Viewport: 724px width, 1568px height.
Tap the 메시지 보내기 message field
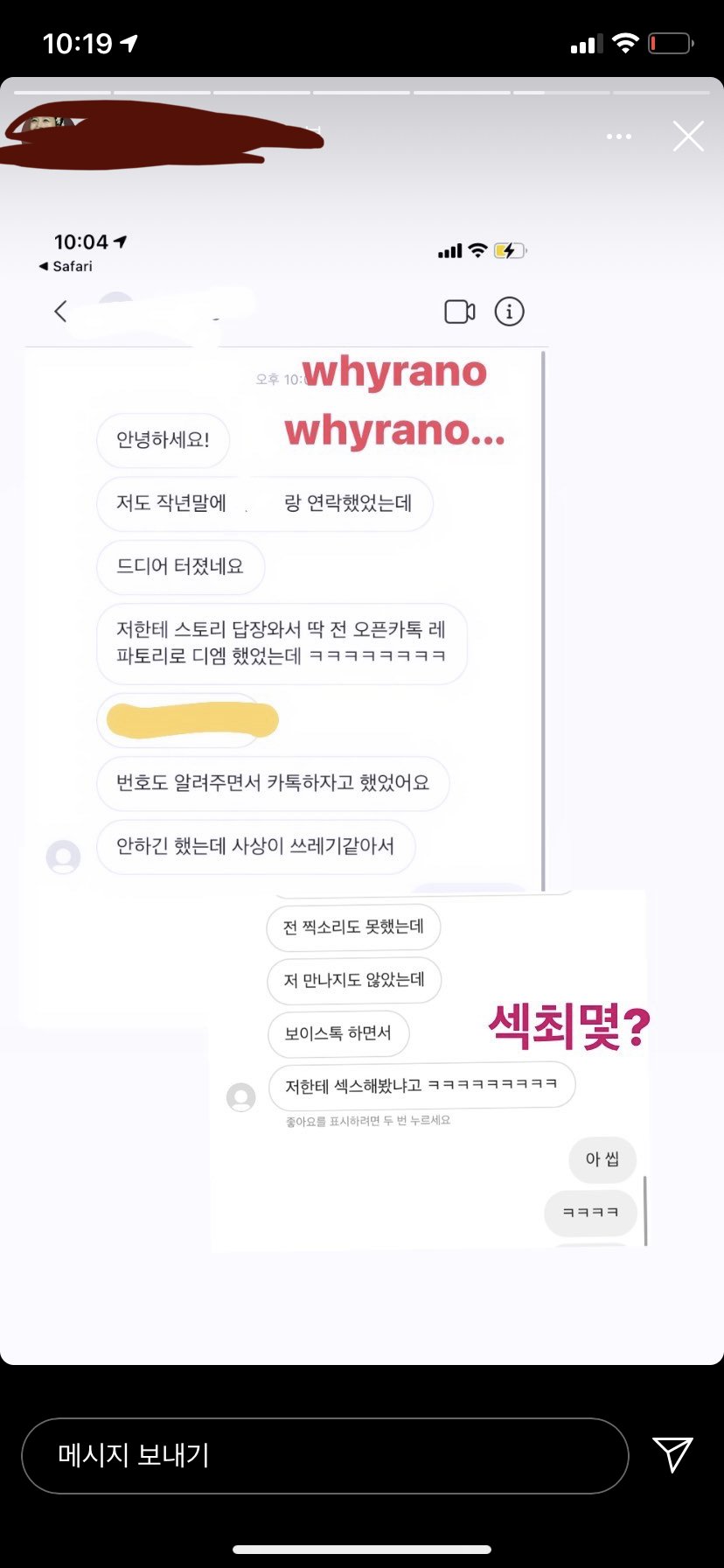324,1455
